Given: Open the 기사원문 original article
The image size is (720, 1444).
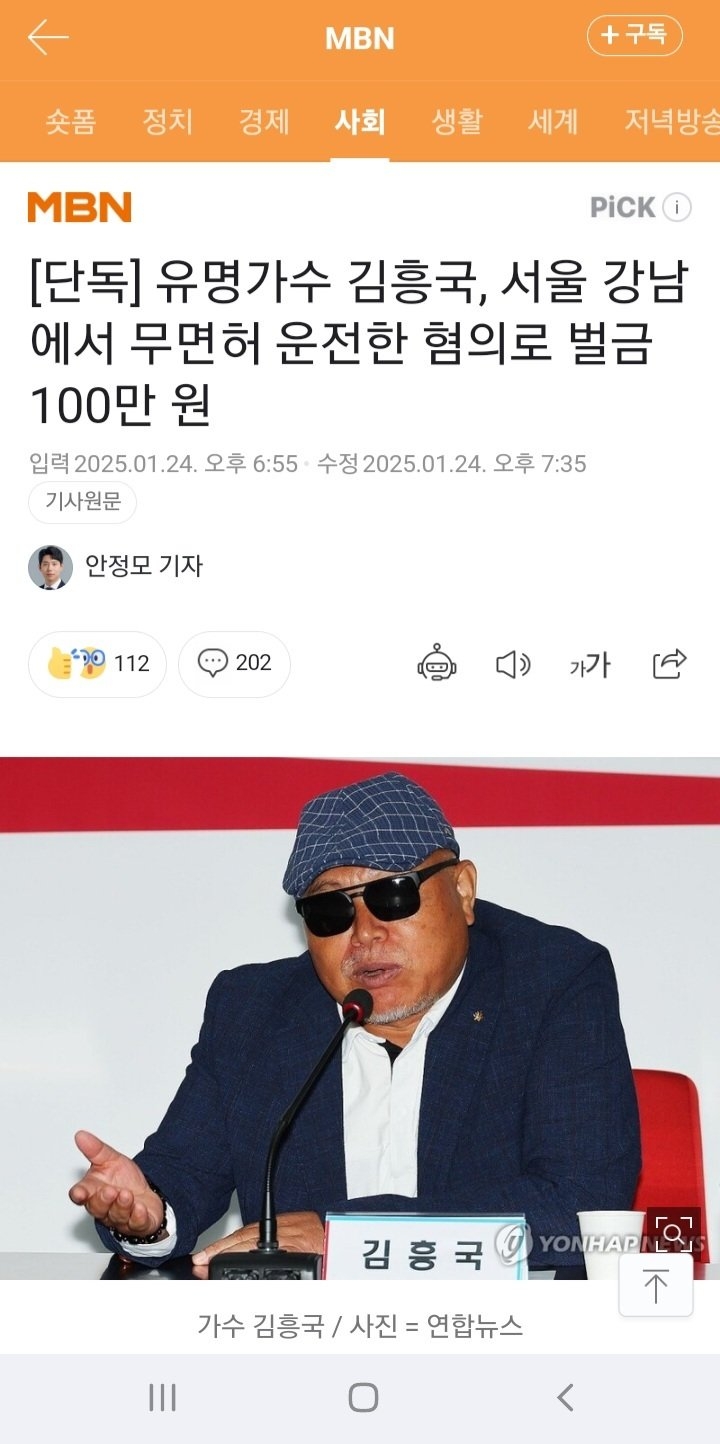Looking at the screenshot, I should pyautogui.click(x=82, y=503).
